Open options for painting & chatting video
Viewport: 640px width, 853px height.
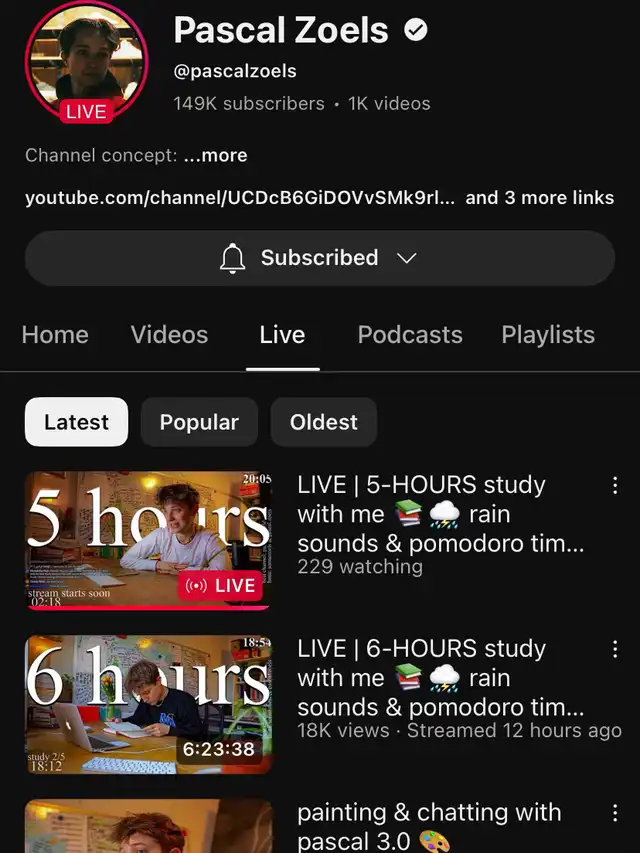615,814
